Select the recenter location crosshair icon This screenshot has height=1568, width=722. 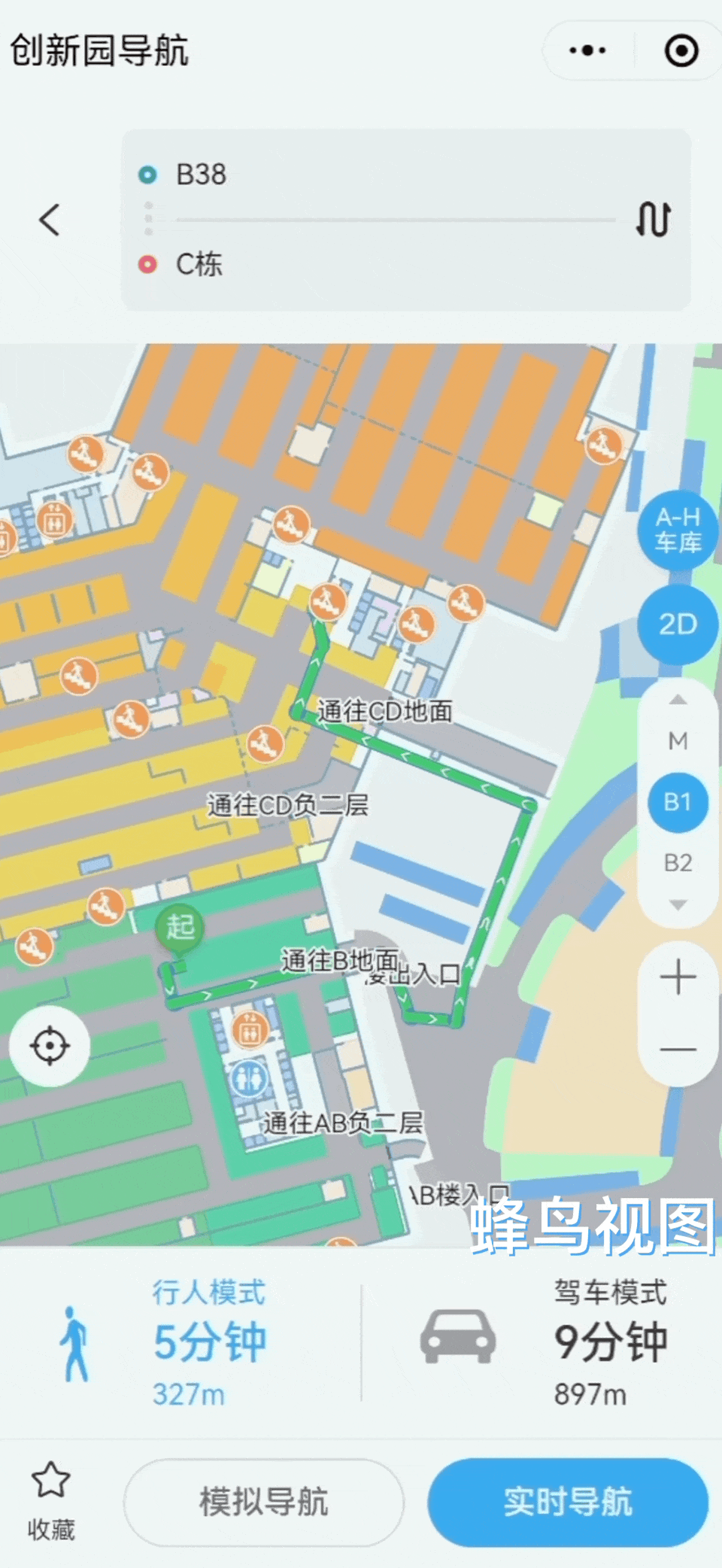pyautogui.click(x=48, y=1044)
